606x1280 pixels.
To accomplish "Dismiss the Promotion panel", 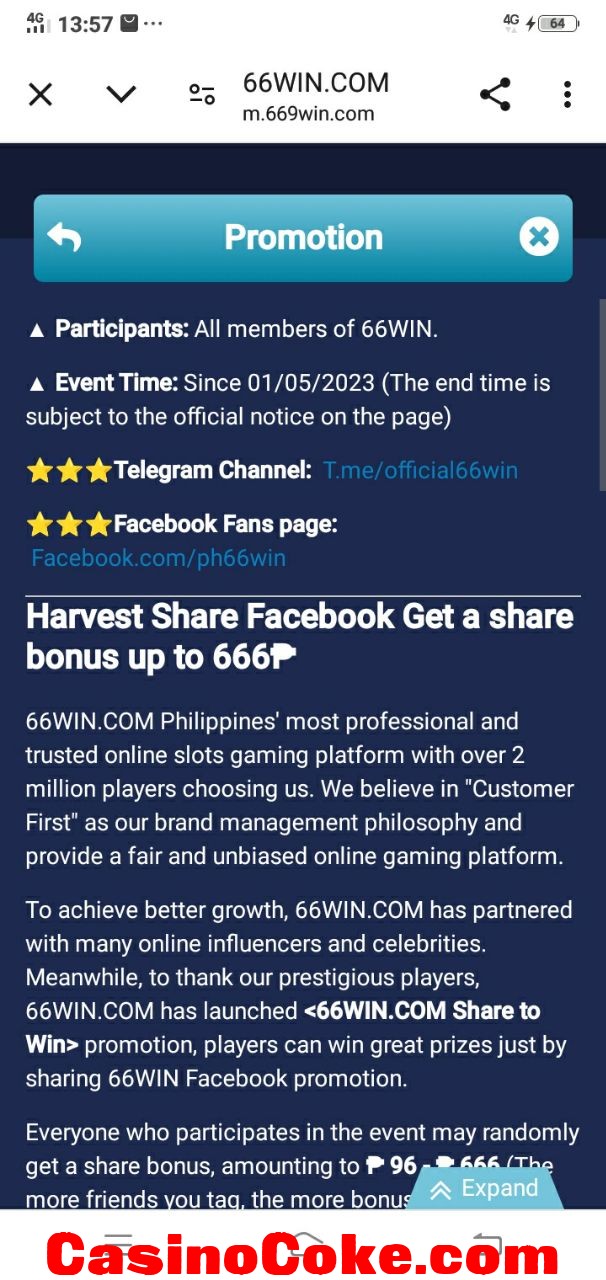I will [x=538, y=237].
